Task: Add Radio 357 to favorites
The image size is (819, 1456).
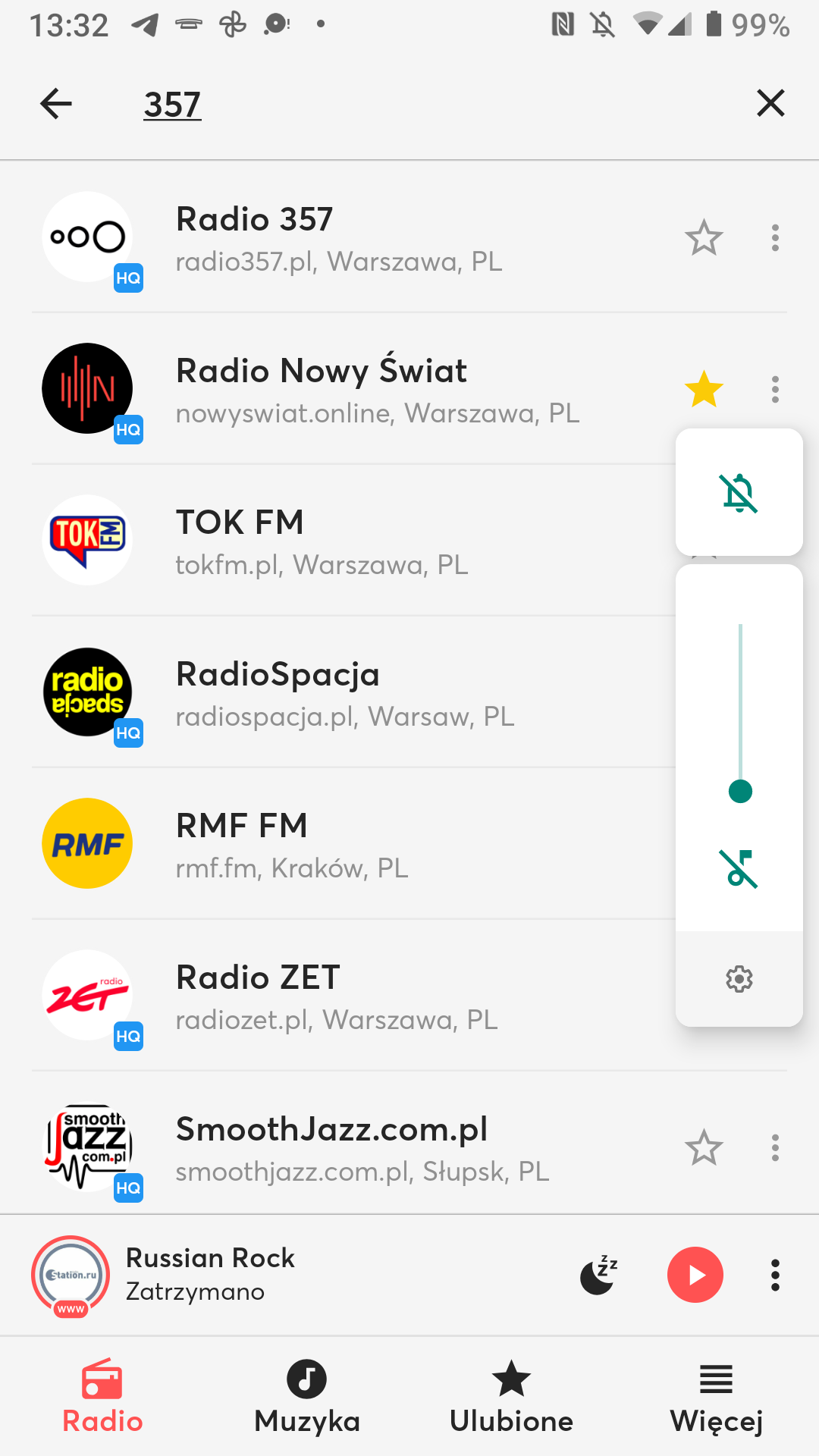Action: pos(704,238)
